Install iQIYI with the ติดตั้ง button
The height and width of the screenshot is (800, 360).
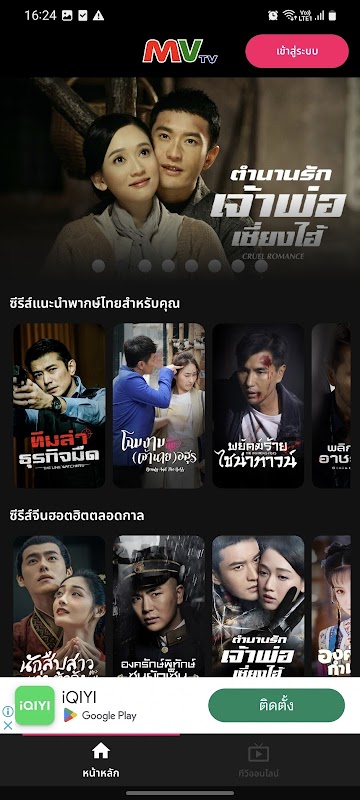(x=276, y=705)
